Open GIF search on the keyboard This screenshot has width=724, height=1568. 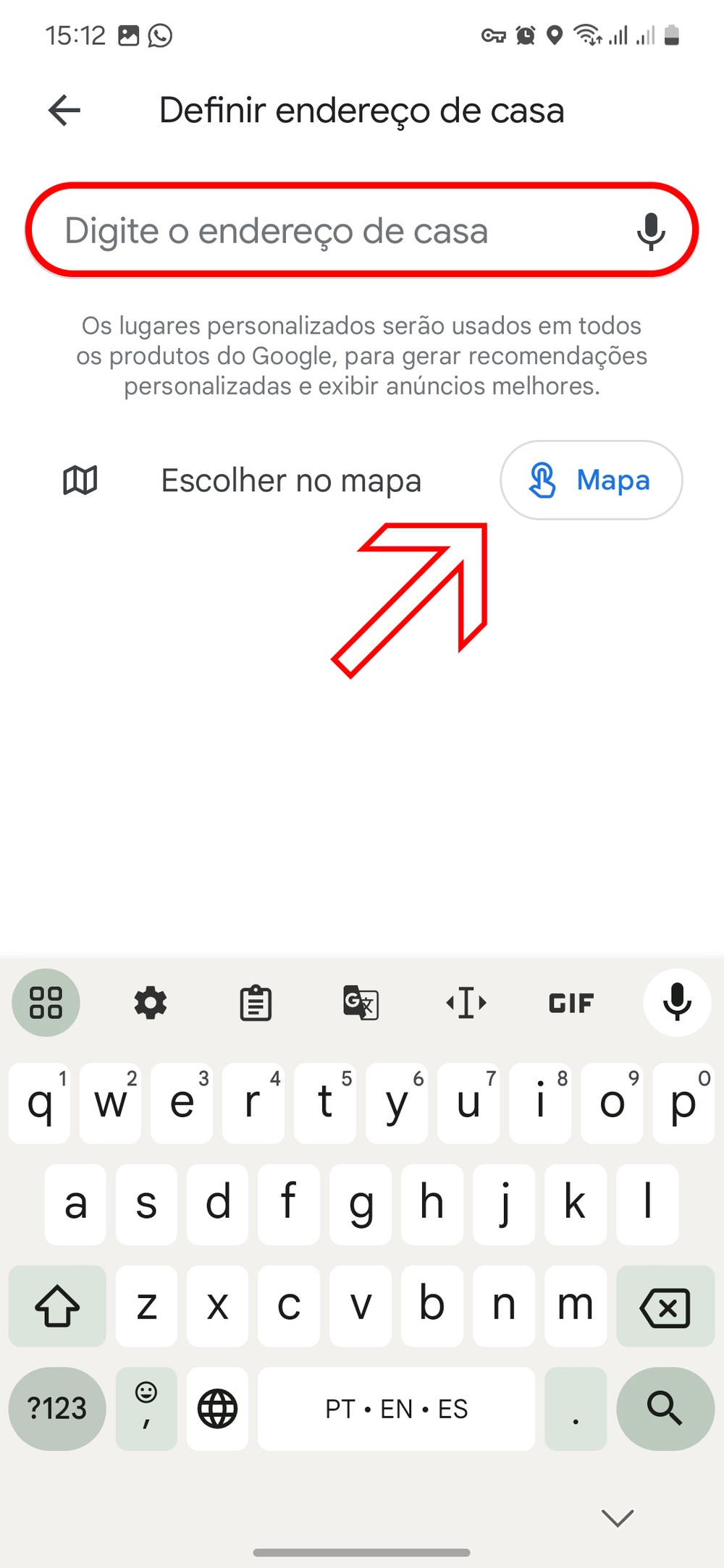(571, 1003)
